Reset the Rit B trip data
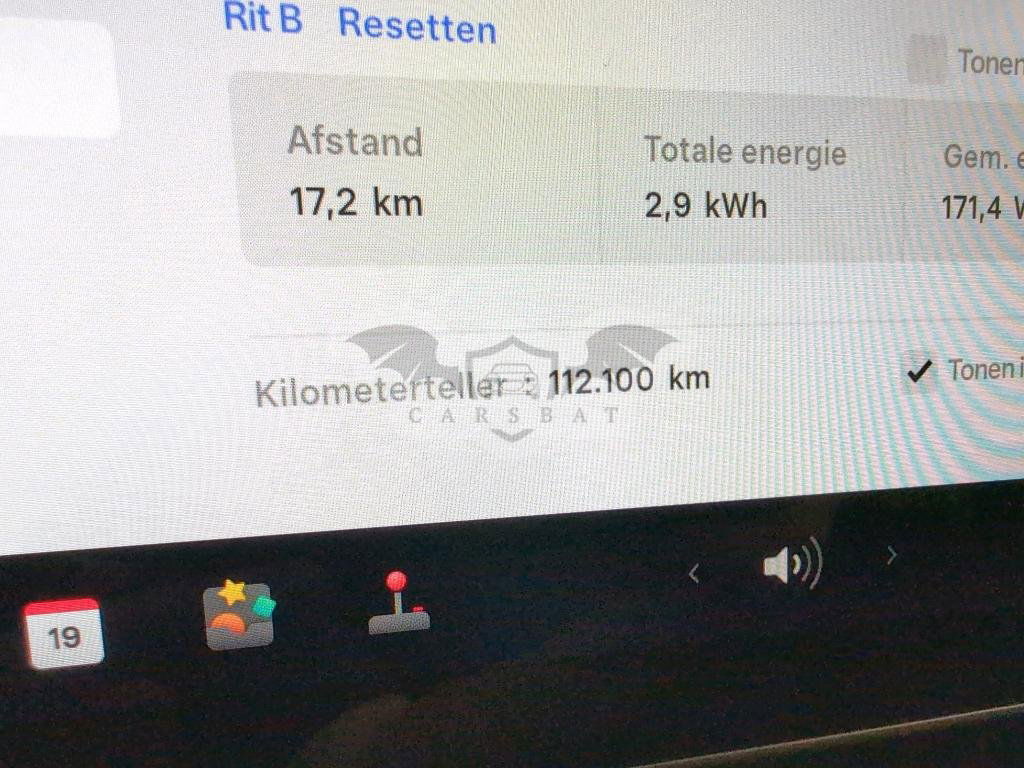Image resolution: width=1024 pixels, height=768 pixels. coord(417,24)
